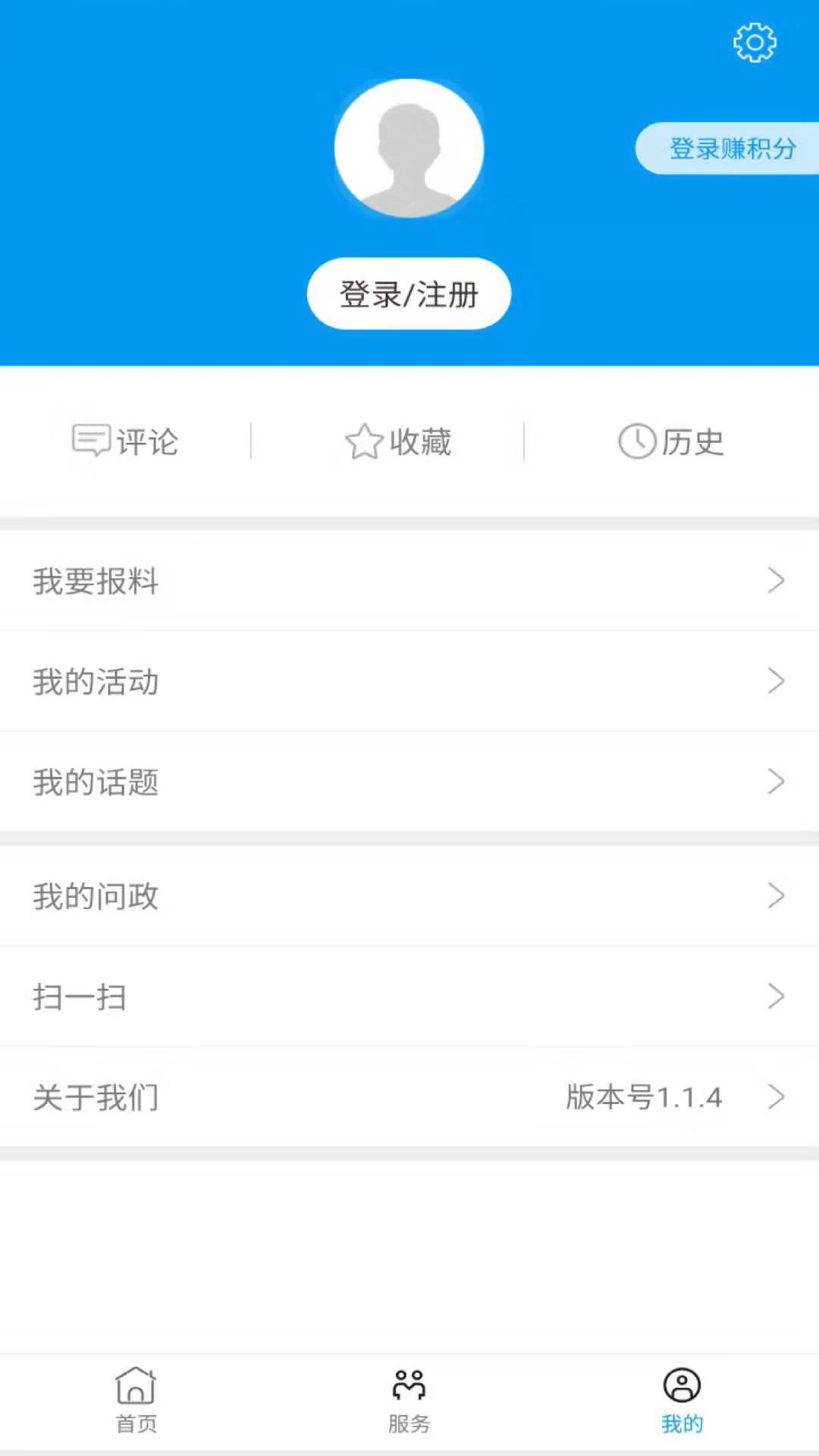Open the settings gear icon
The image size is (819, 1456).
click(755, 43)
